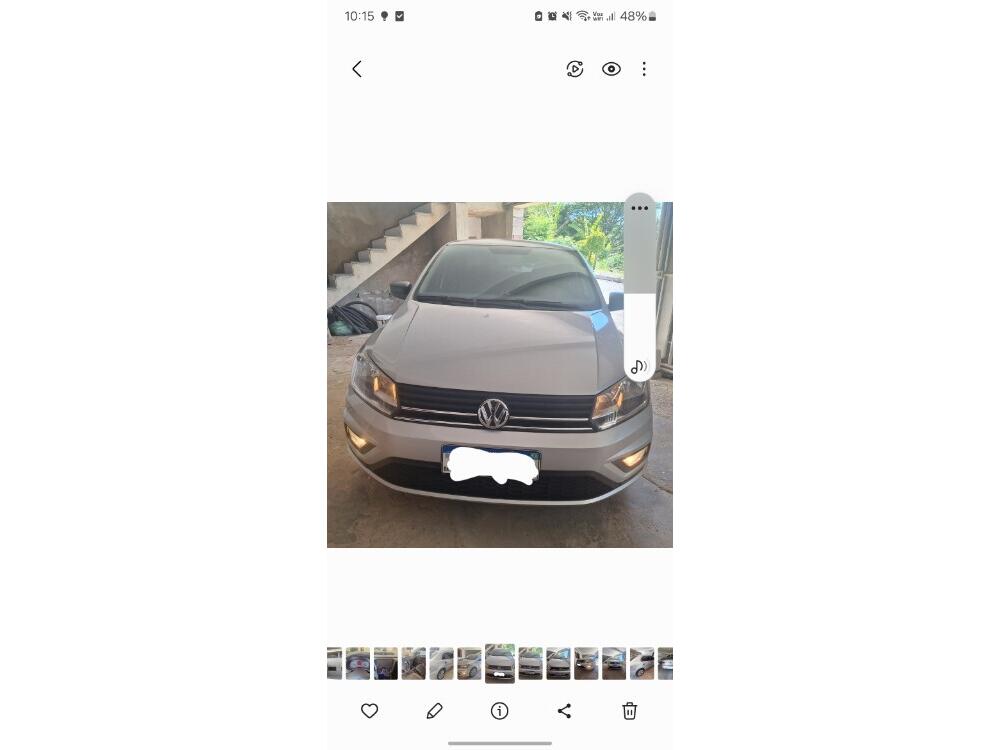Add this photo to favorites

pyautogui.click(x=369, y=711)
